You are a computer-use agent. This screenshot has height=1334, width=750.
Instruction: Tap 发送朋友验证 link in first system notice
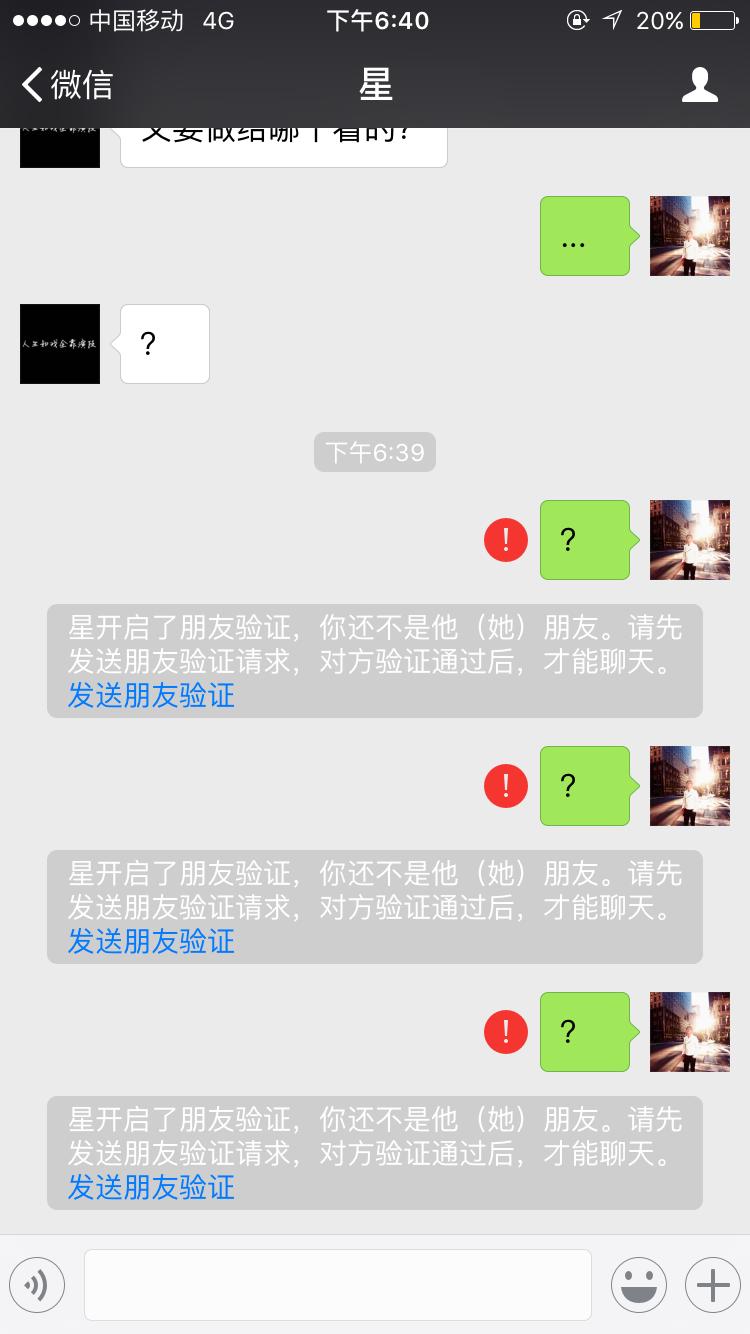[151, 696]
